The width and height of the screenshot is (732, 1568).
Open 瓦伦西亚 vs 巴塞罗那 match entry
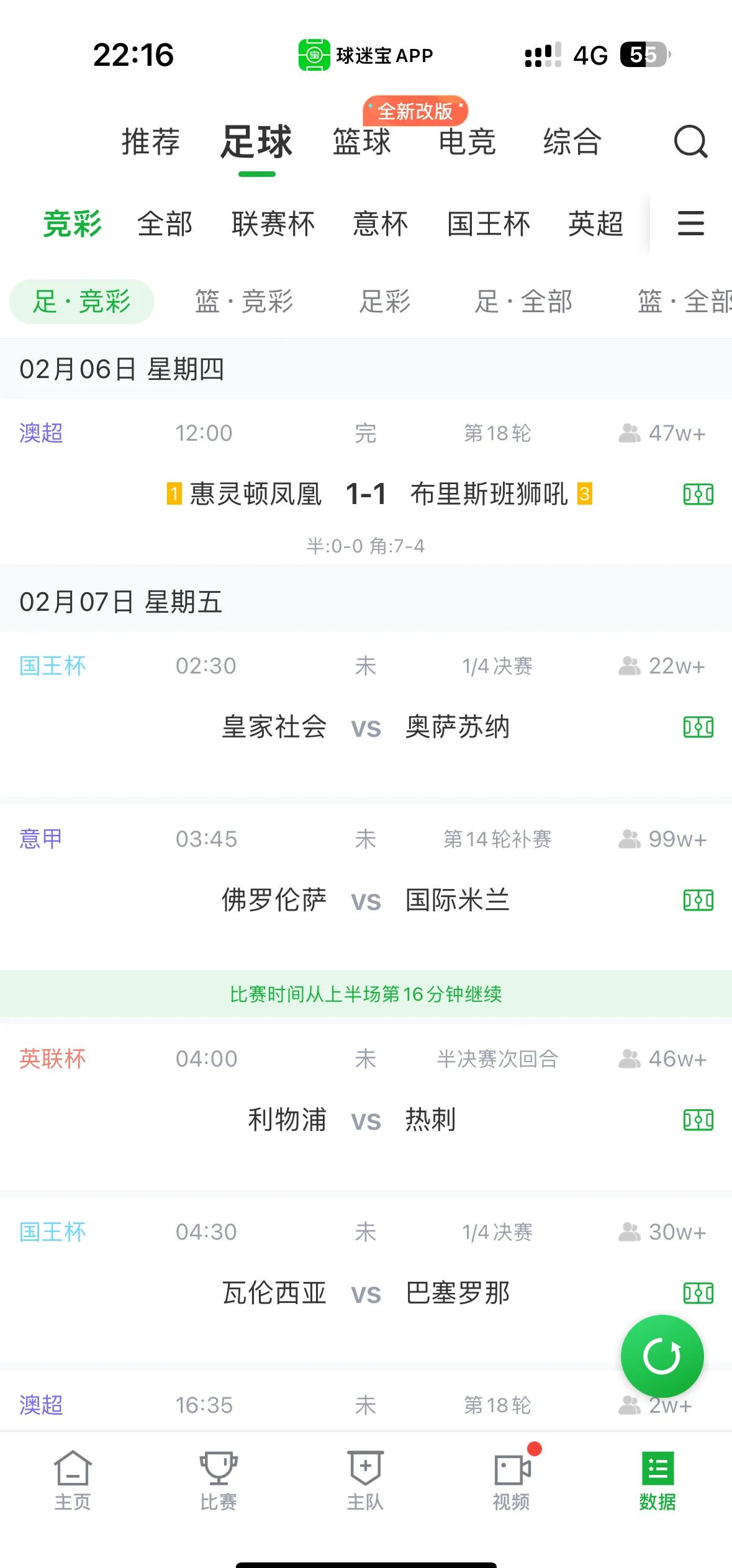[x=366, y=1294]
